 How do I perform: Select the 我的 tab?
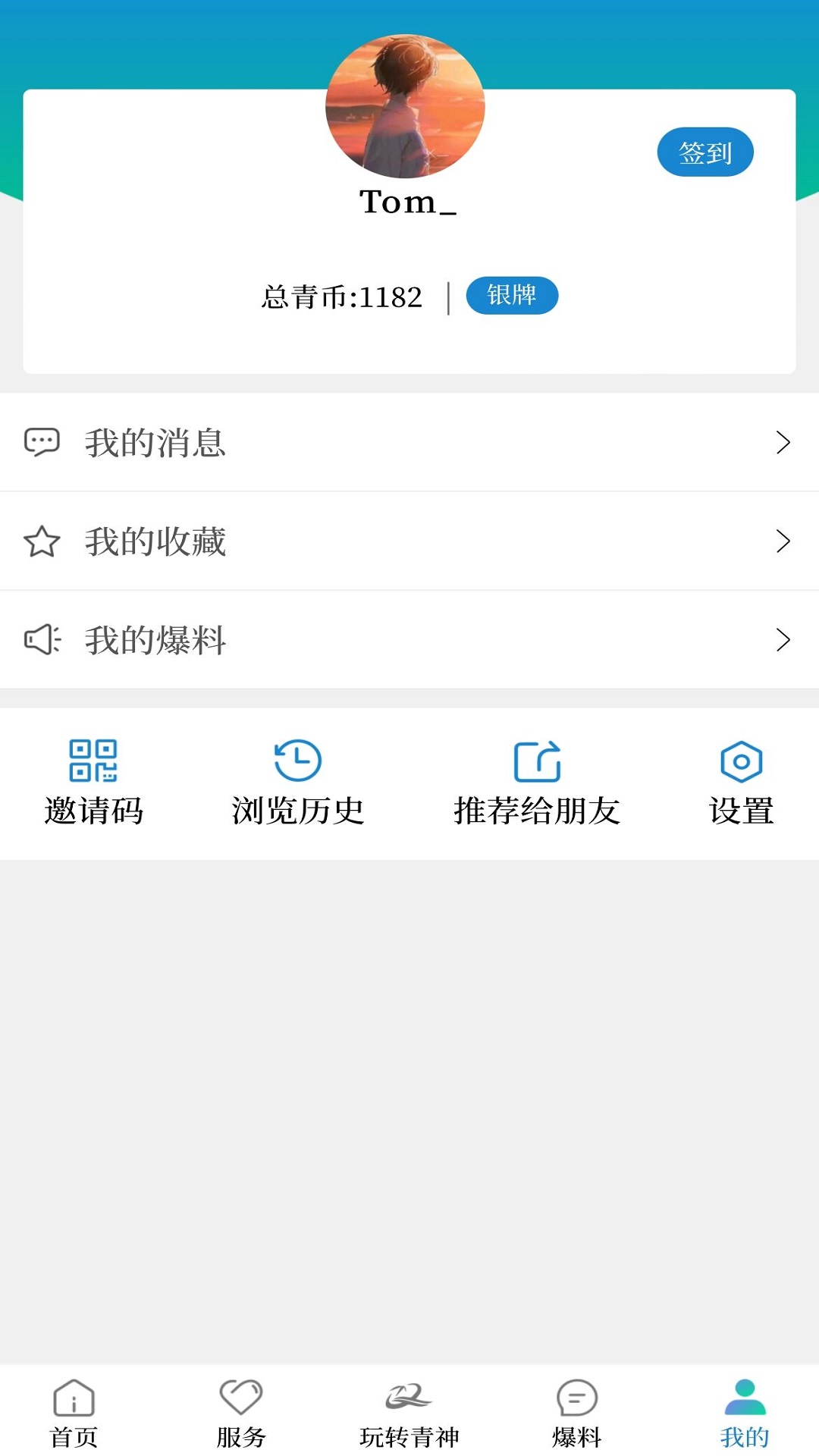(744, 1414)
